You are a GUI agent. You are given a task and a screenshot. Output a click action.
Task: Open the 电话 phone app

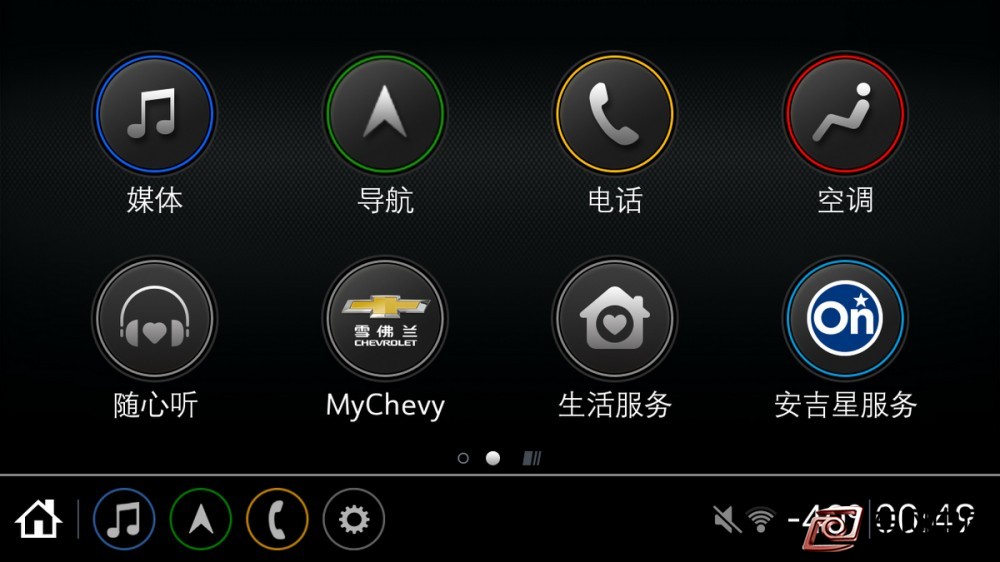(x=615, y=113)
